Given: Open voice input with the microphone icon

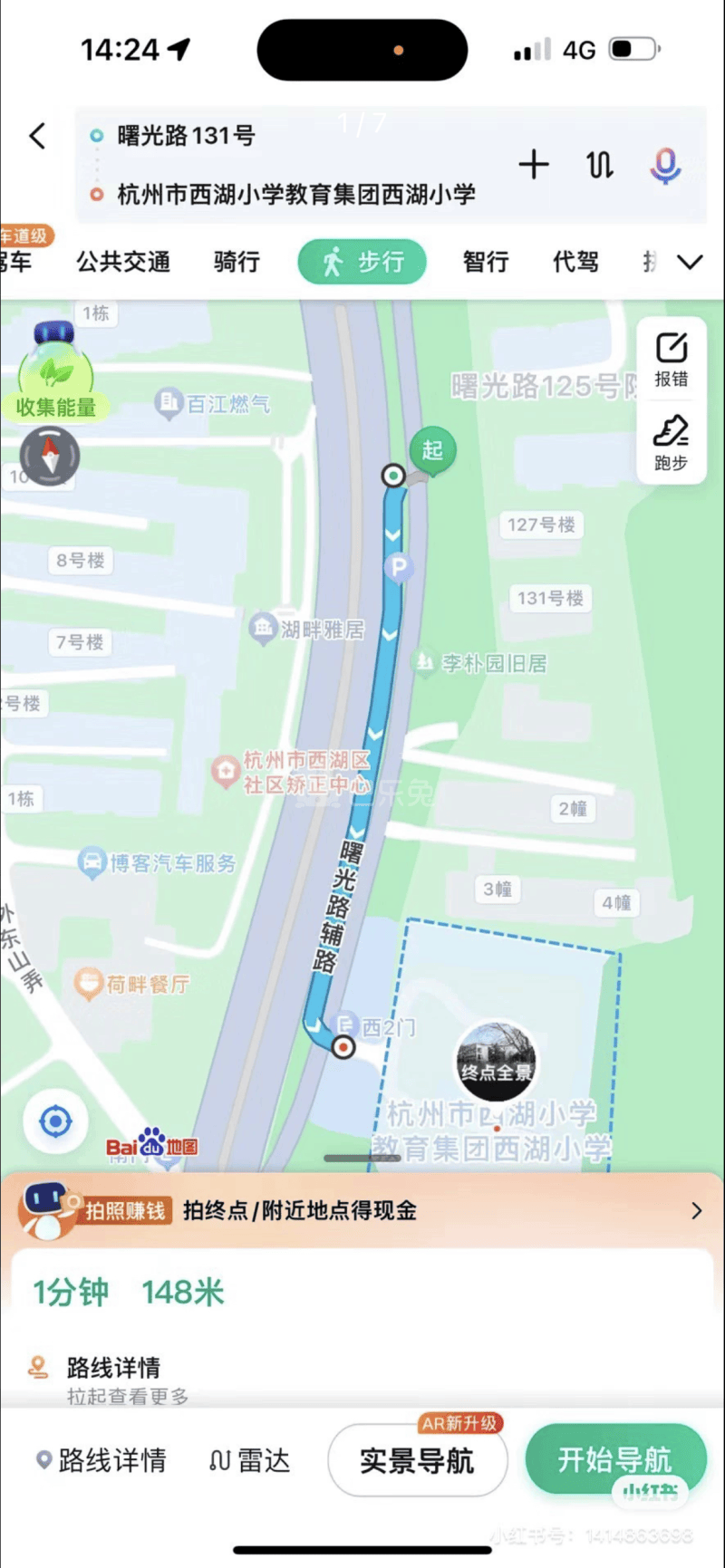Looking at the screenshot, I should point(666,165).
